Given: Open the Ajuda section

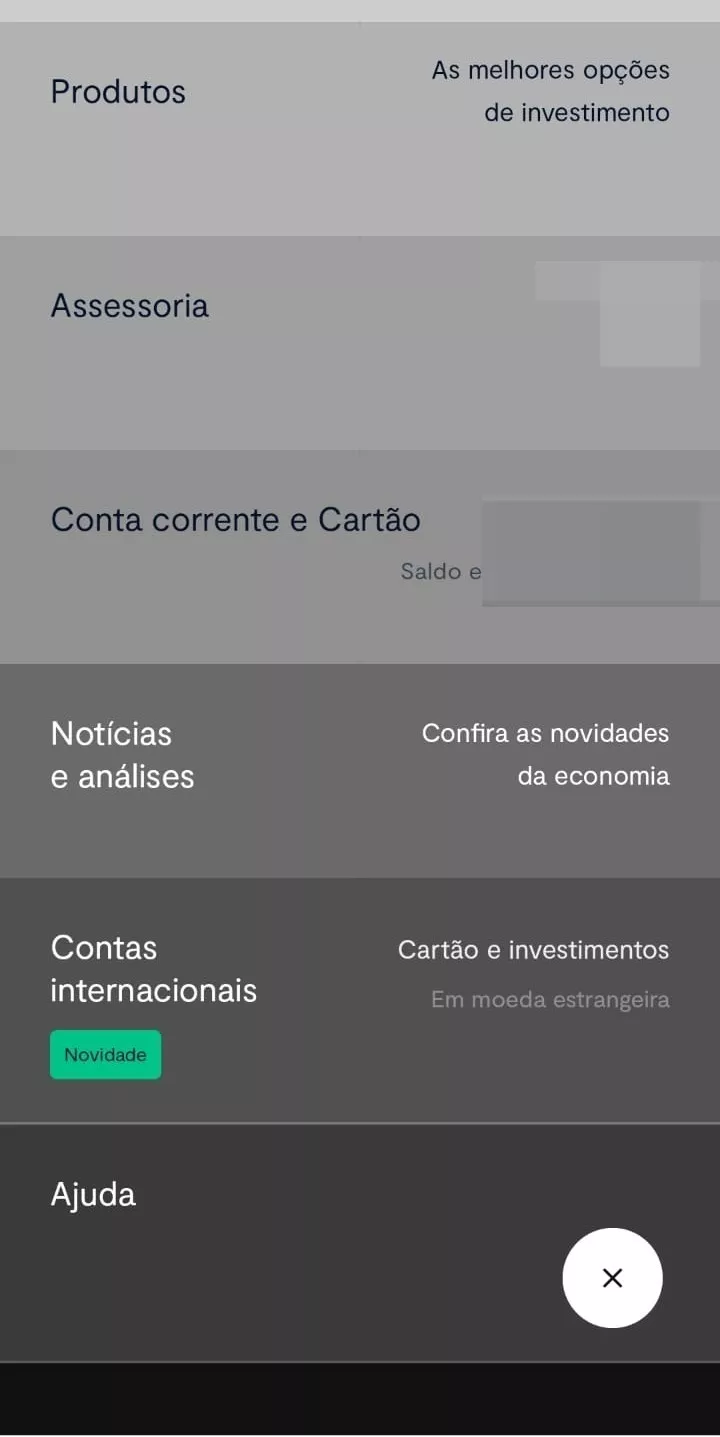Looking at the screenshot, I should (94, 1195).
